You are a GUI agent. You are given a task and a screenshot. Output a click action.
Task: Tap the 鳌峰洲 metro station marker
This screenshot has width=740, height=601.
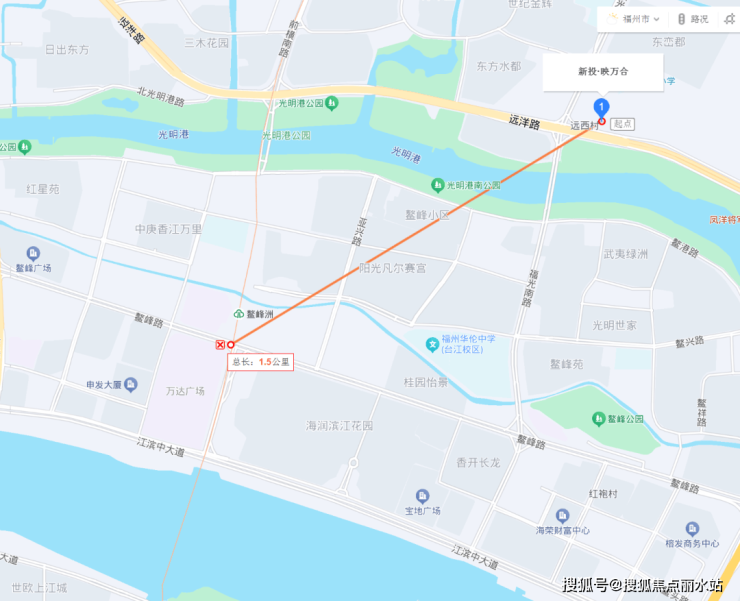tap(238, 314)
